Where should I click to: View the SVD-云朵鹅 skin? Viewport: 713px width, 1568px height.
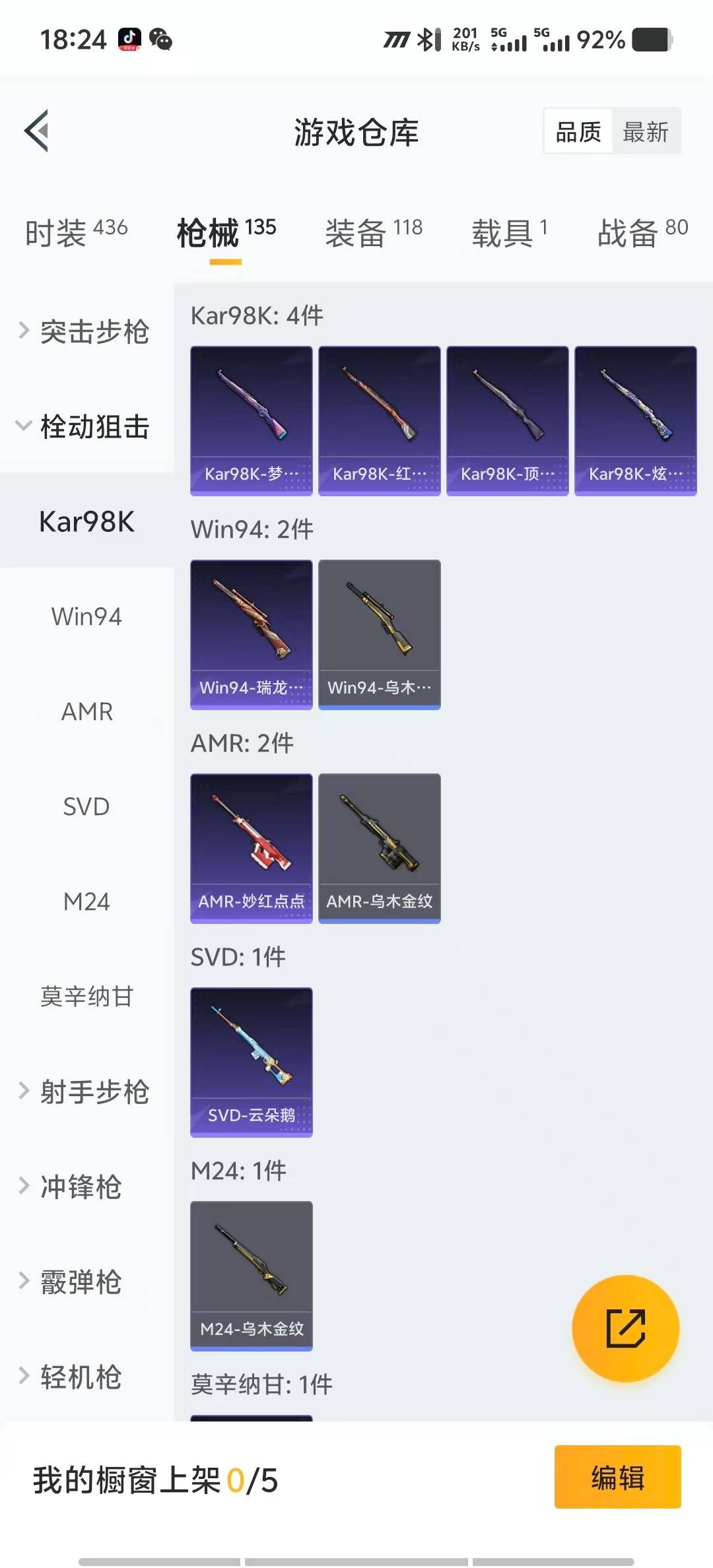coord(251,1062)
